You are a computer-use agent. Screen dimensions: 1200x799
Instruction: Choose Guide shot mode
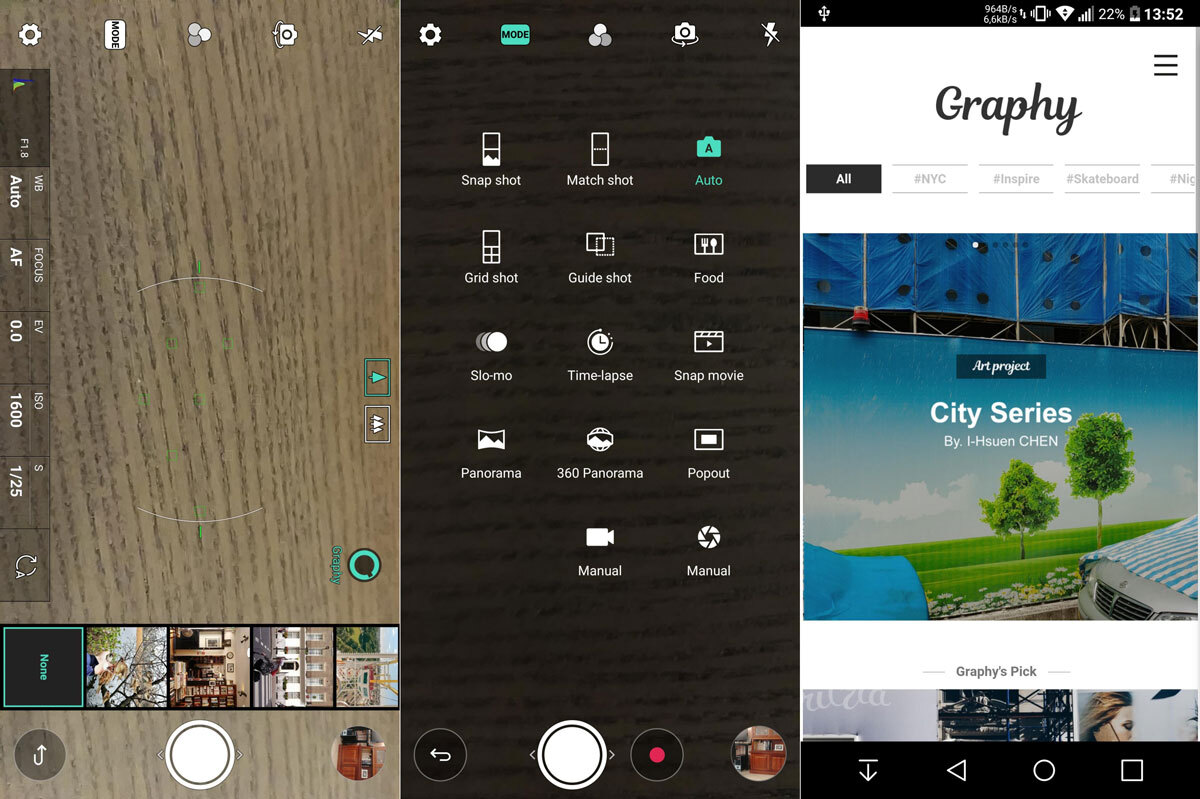click(599, 256)
